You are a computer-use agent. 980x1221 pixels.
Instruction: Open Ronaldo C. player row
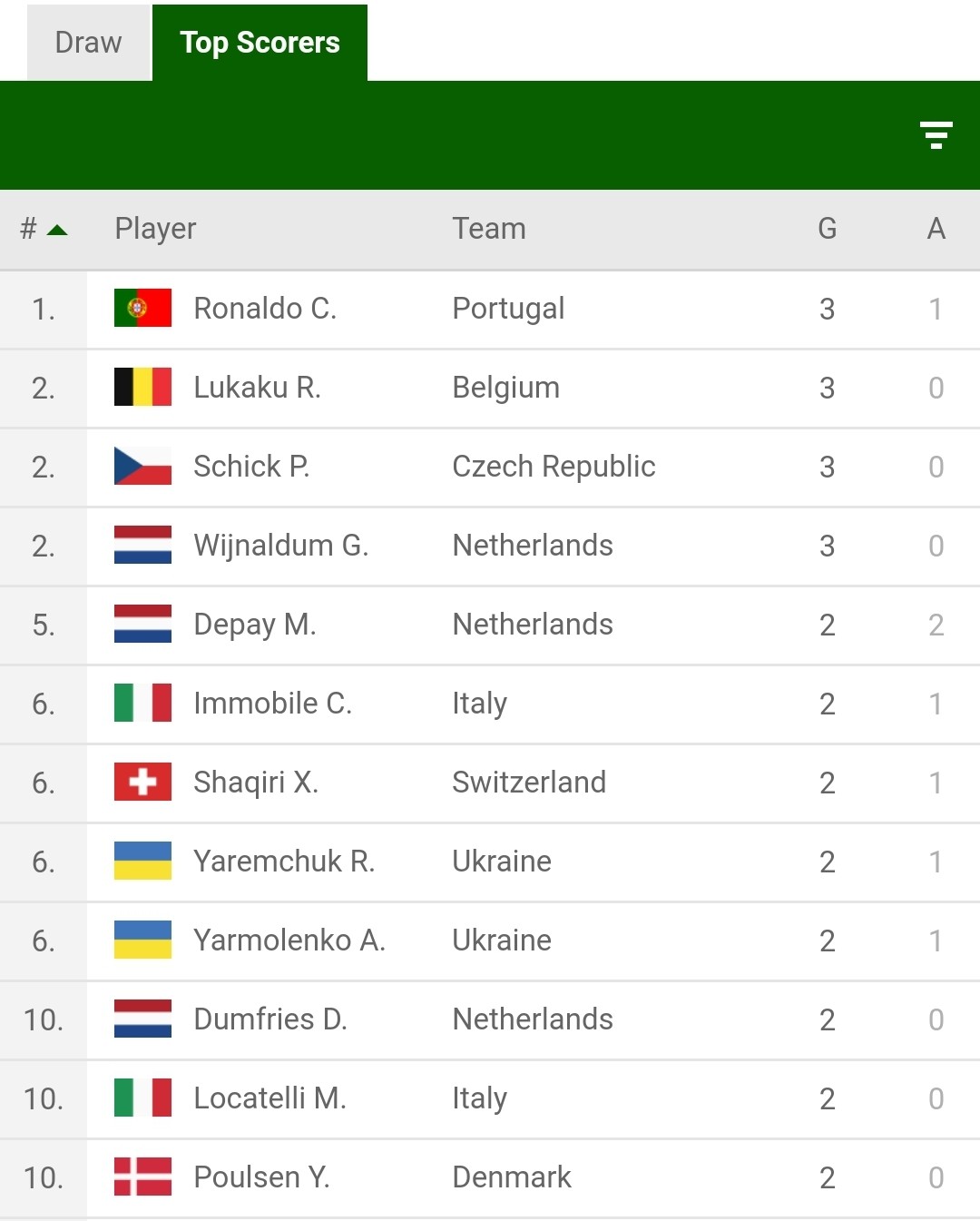tap(490, 310)
